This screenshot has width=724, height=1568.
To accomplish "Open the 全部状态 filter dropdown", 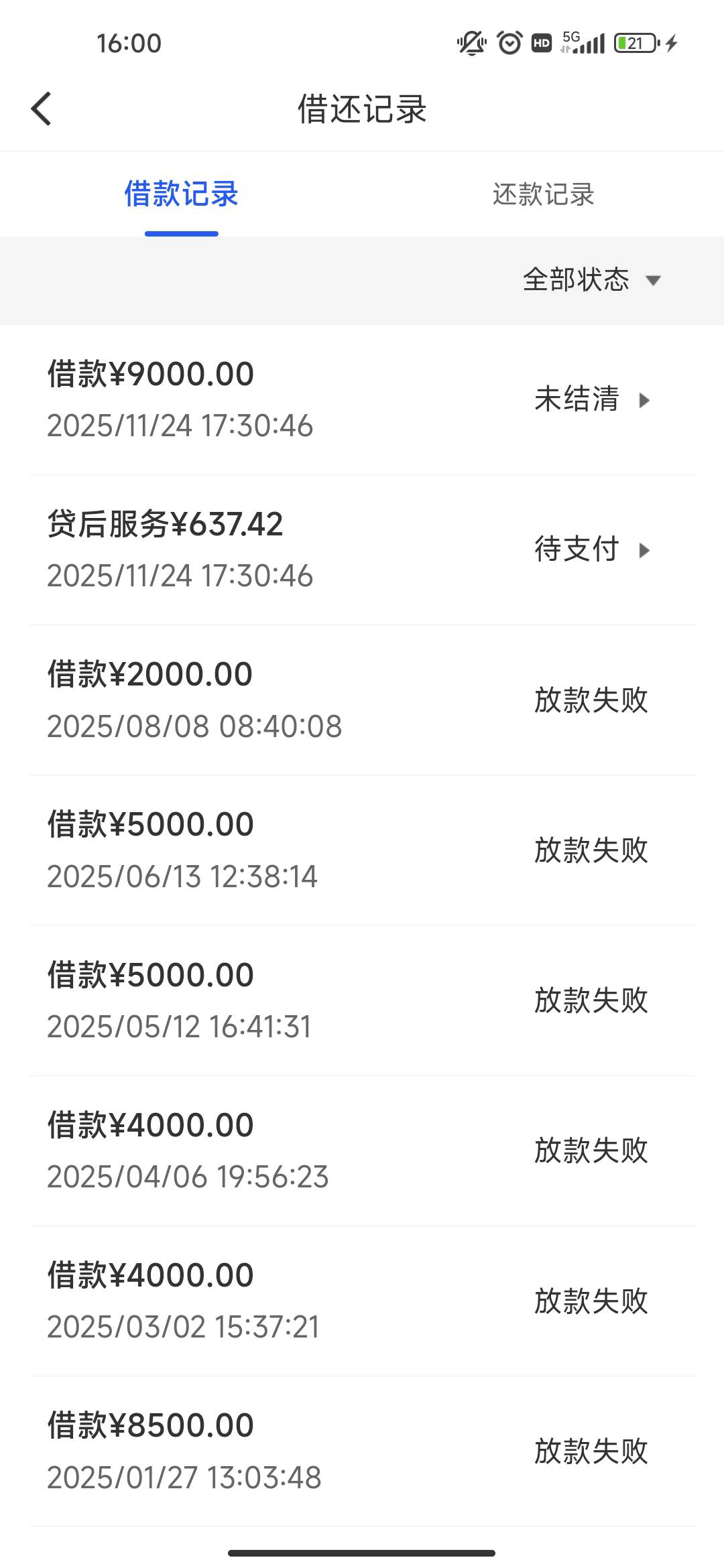I will [x=591, y=280].
